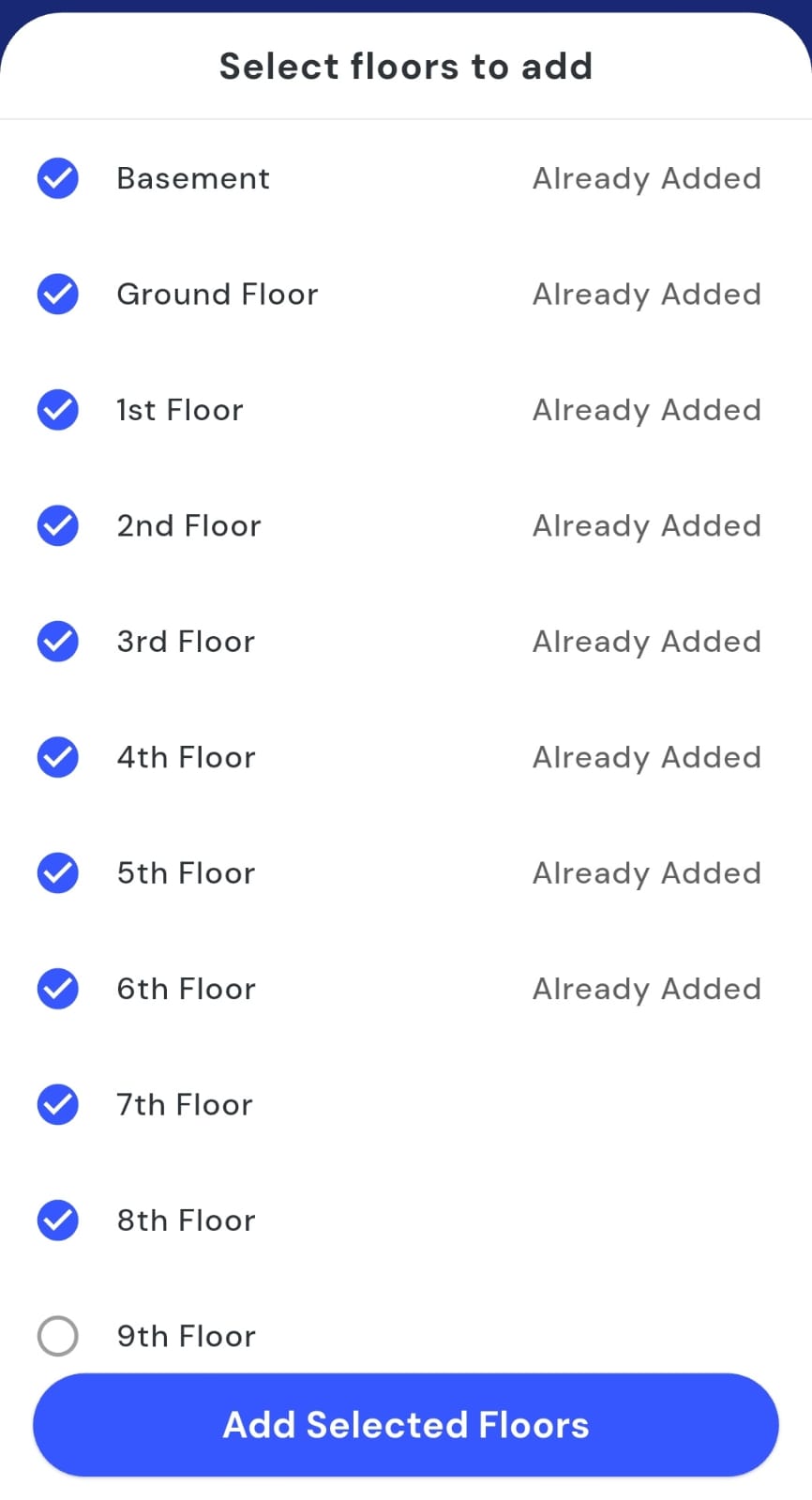Screen dimensions: 812x1500
Task: Select the 9th Floor checkbox
Action: click(58, 1336)
